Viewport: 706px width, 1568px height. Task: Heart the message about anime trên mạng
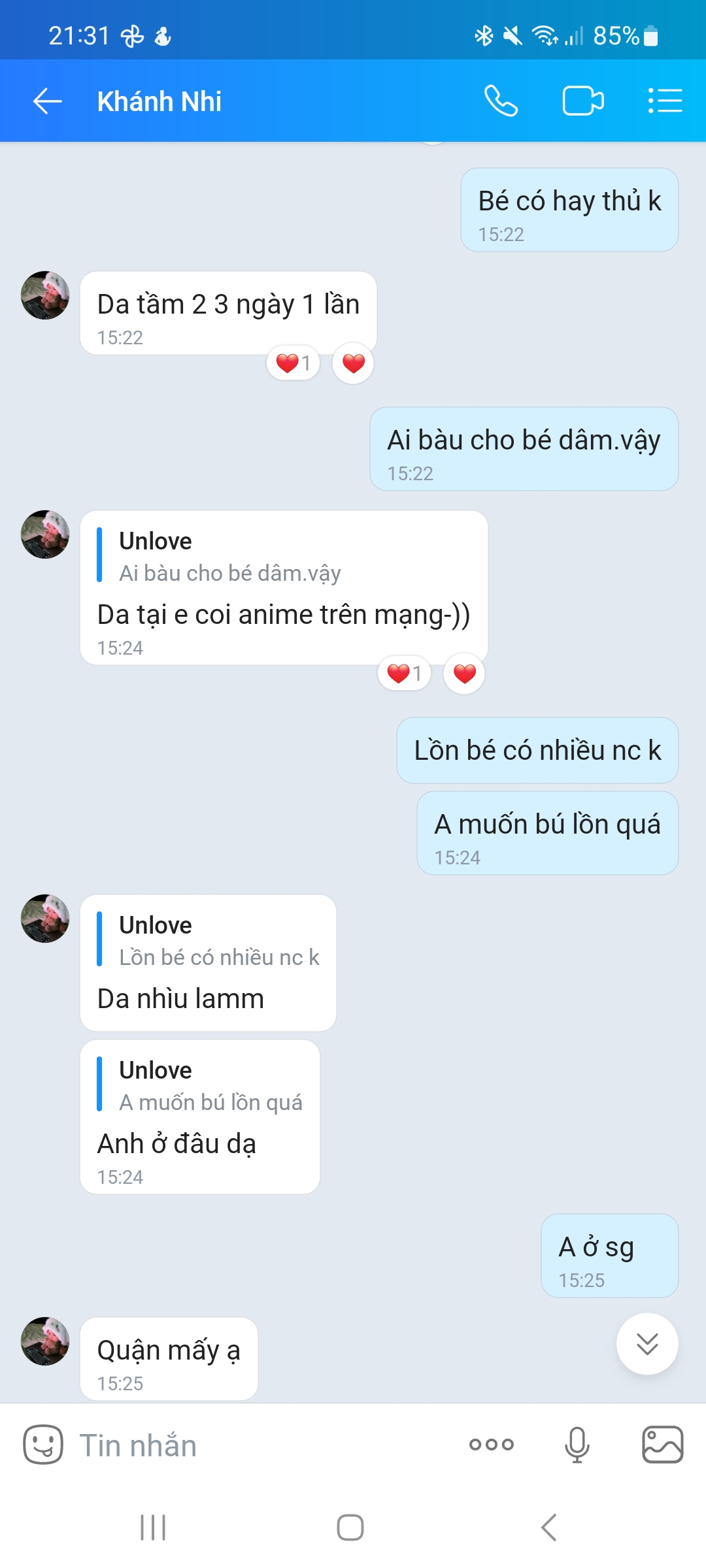point(464,674)
